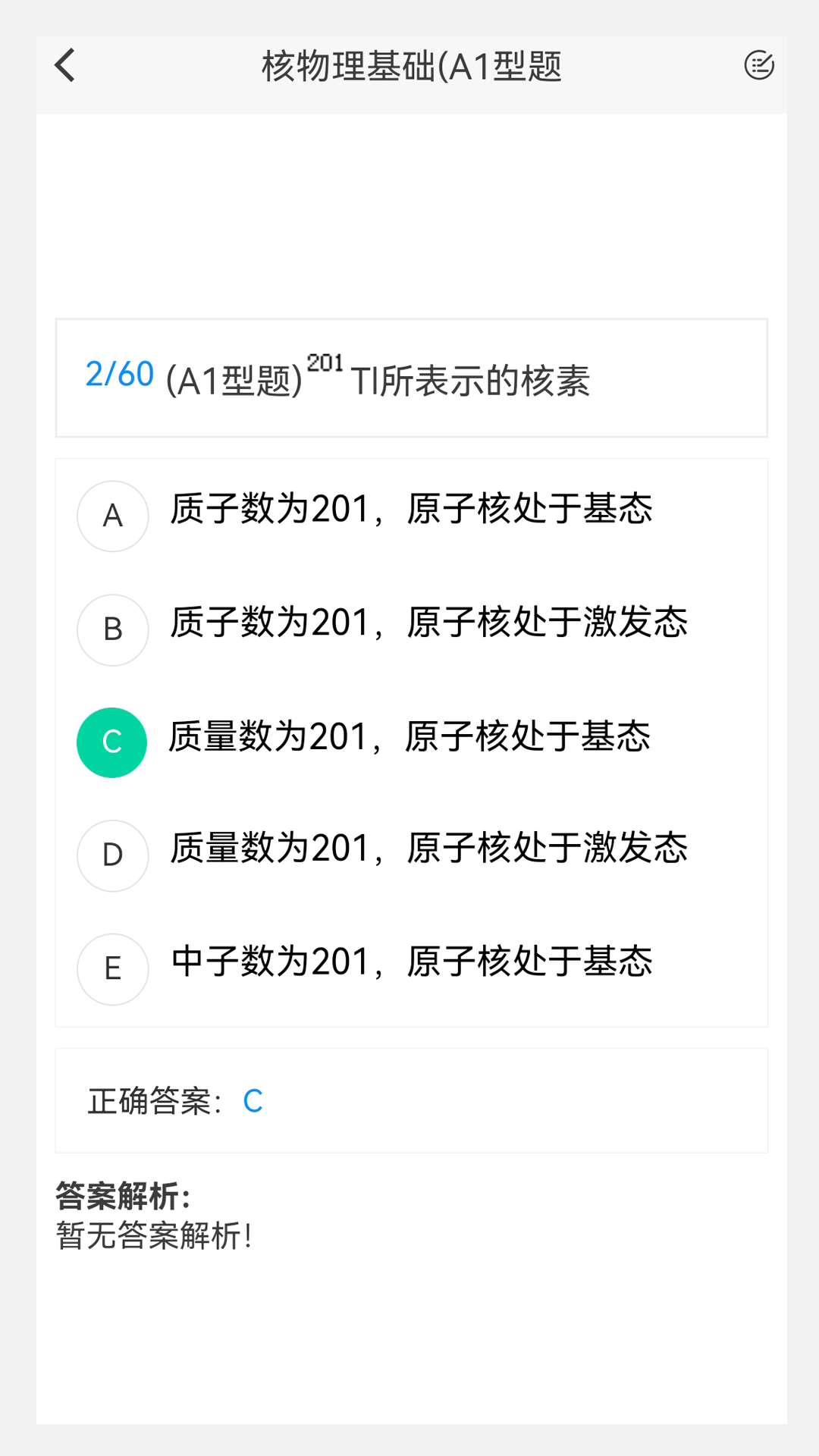Select option D about 质量数为201 激发态
The image size is (819, 1456).
tap(112, 855)
